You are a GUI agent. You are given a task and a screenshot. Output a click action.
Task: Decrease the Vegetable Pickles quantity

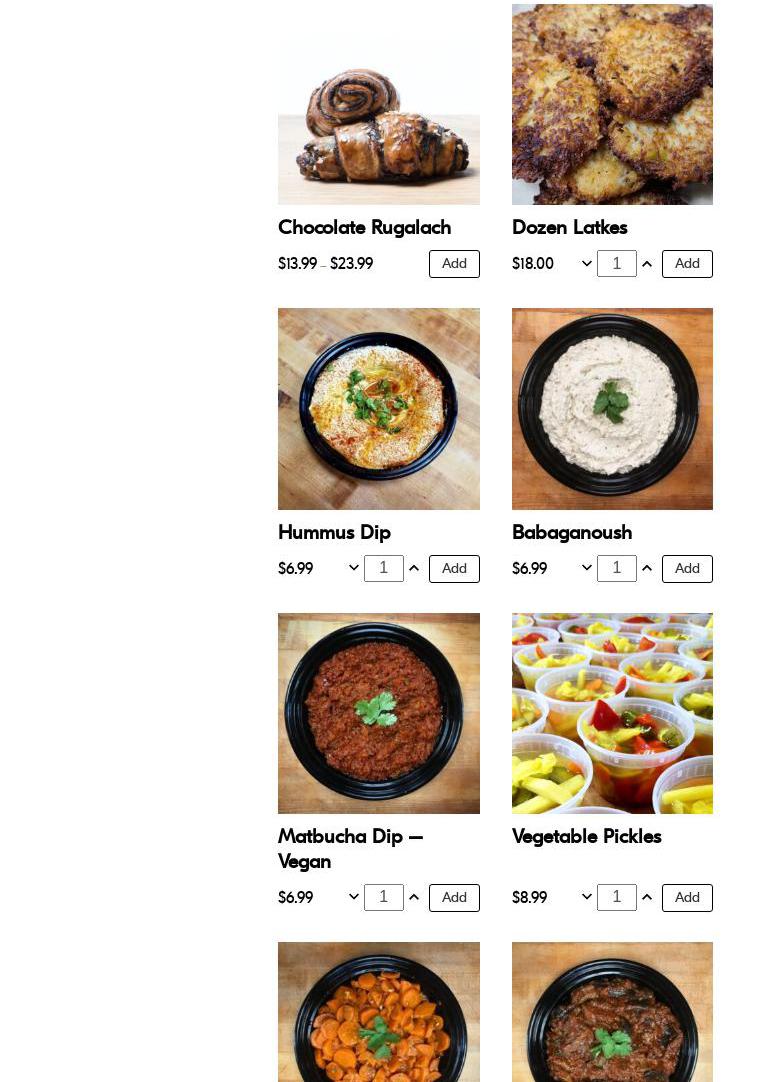587,898
